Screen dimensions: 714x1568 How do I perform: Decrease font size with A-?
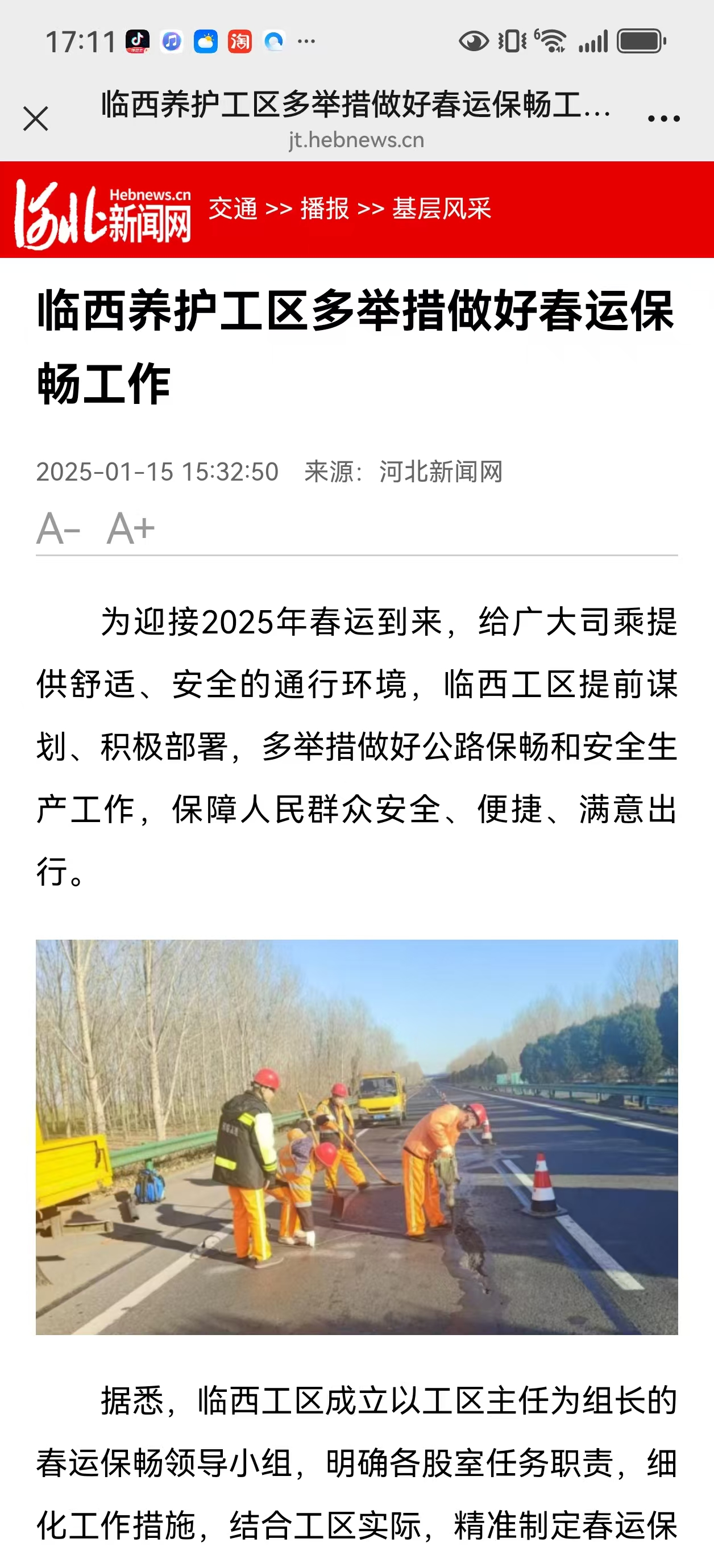59,528
